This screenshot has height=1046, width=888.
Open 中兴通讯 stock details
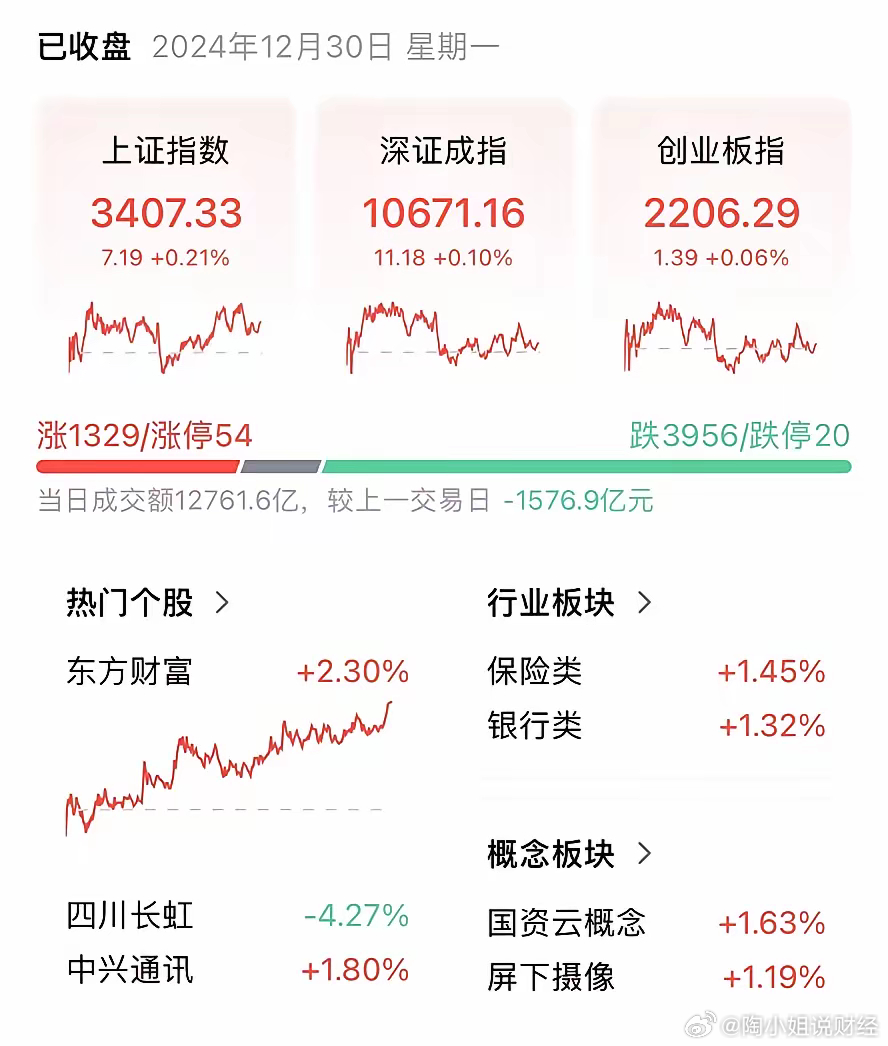pyautogui.click(x=128, y=970)
